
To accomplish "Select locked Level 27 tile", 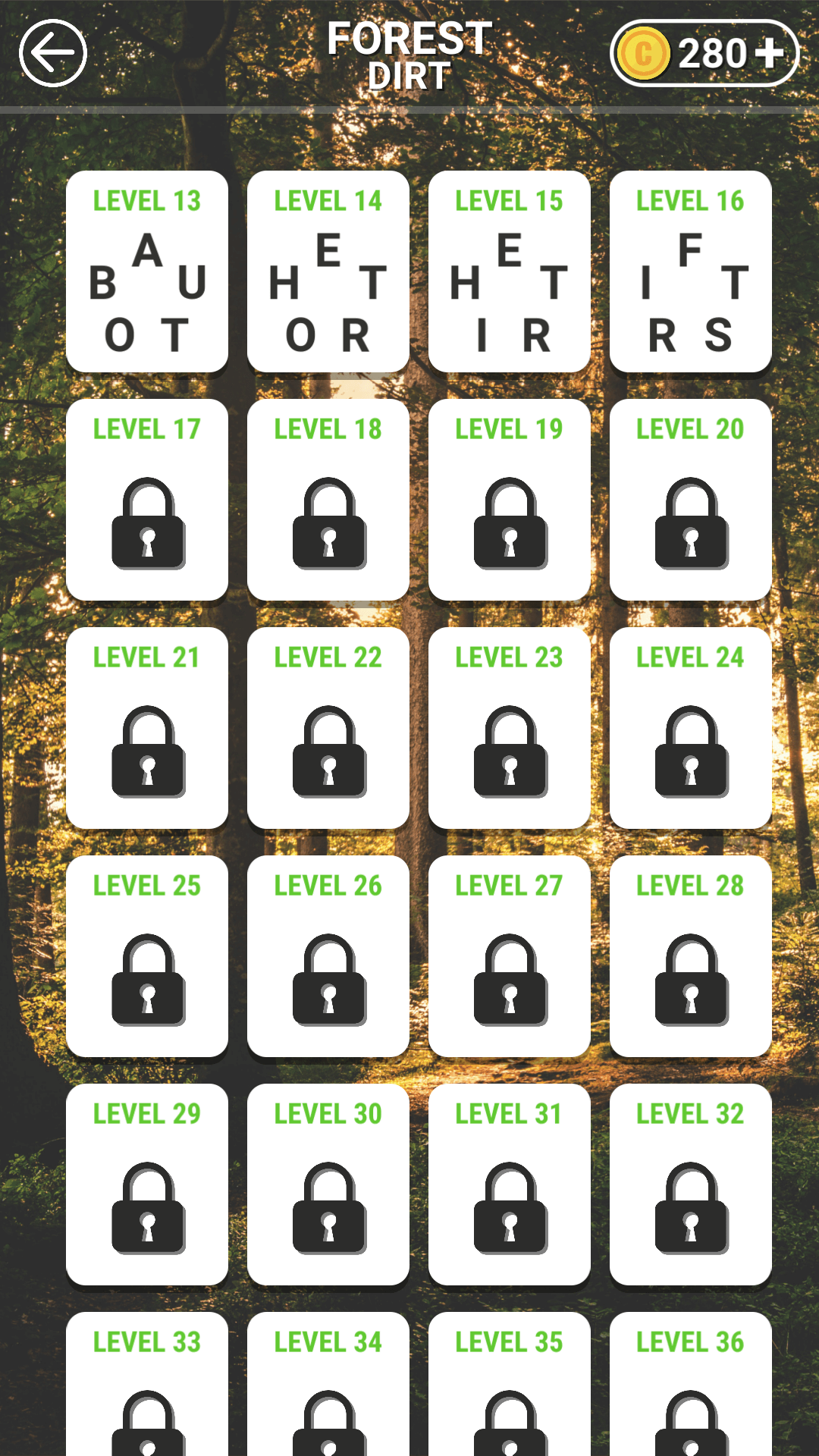I will (x=510, y=956).
